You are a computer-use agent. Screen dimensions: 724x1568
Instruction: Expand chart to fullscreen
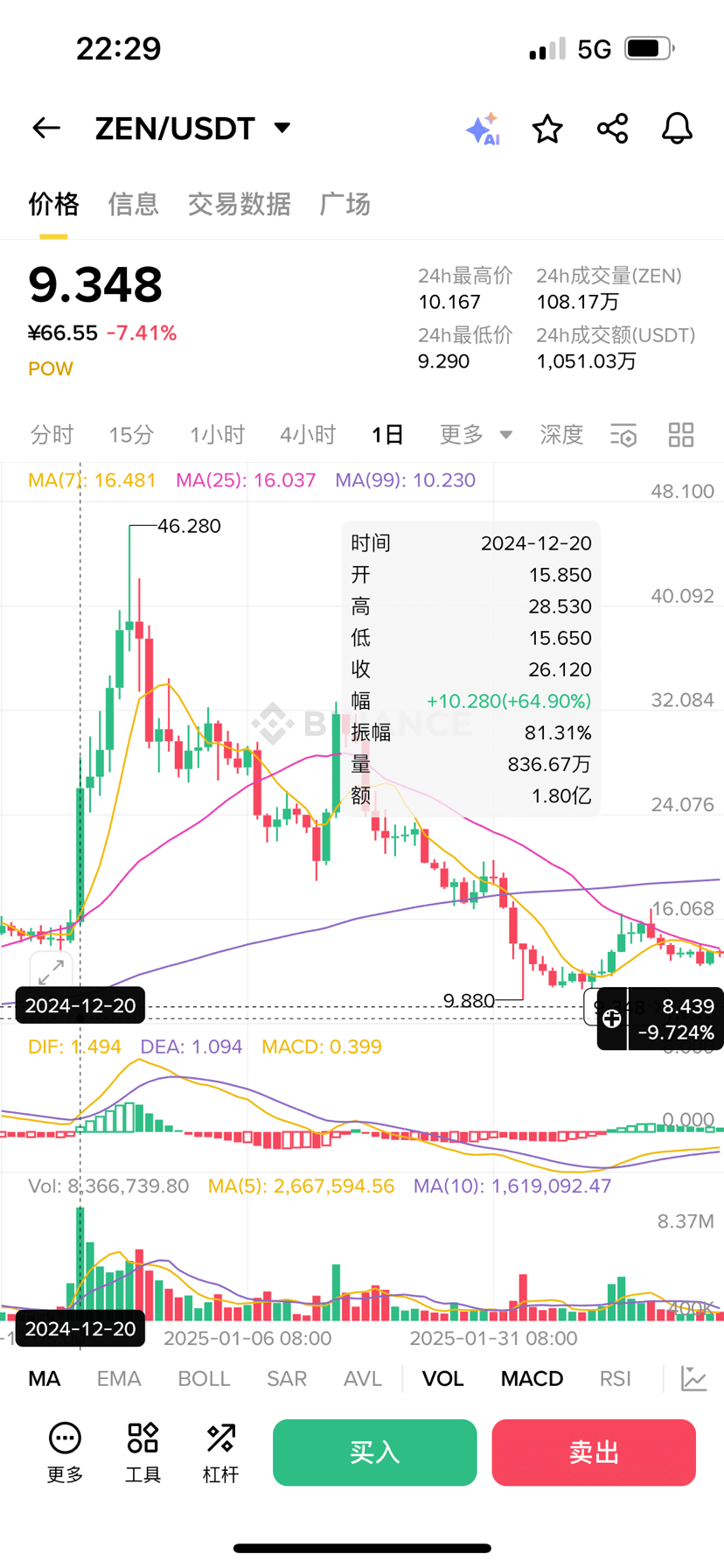(51, 971)
